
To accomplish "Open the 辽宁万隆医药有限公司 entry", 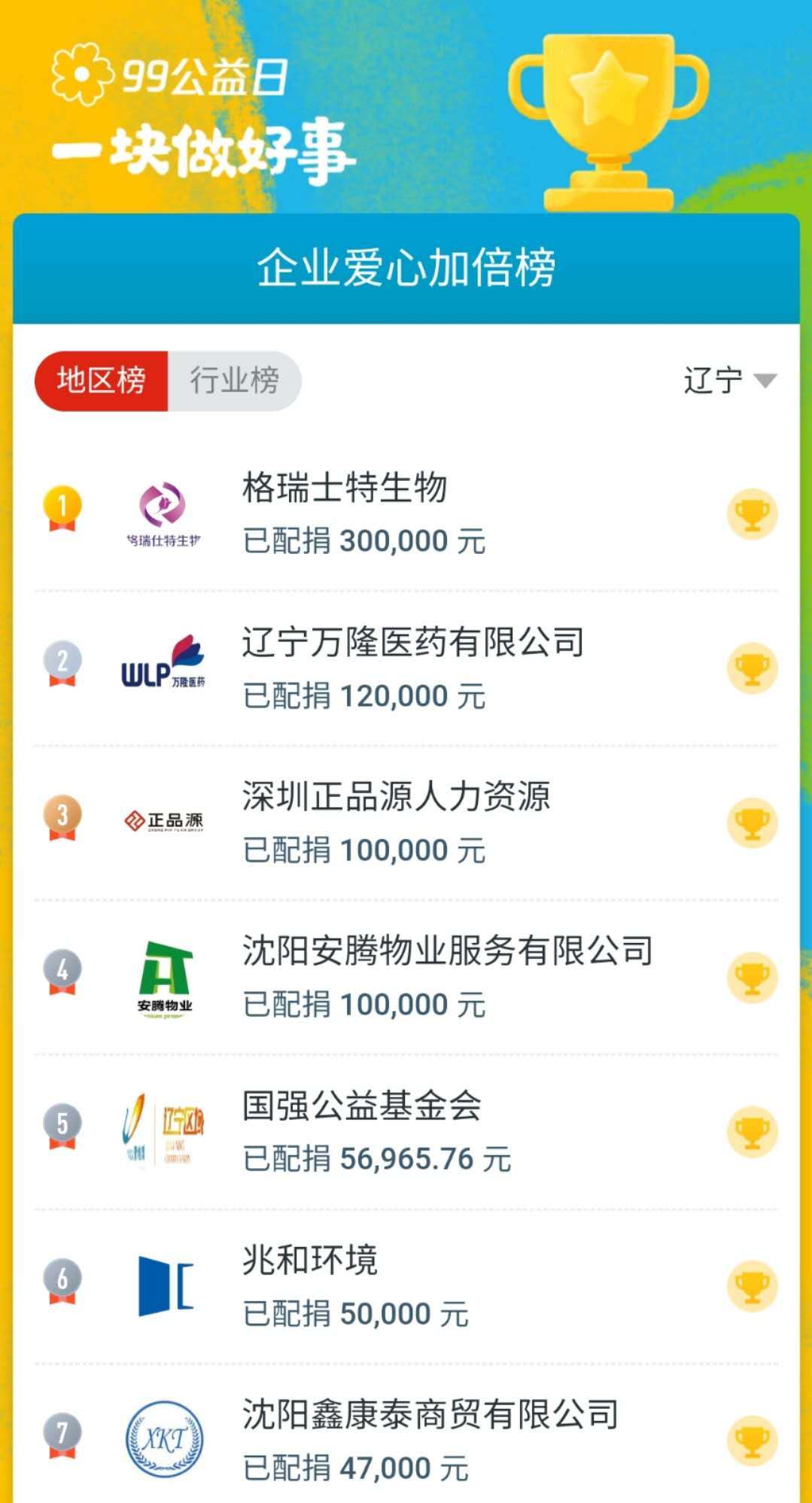I will [406, 668].
